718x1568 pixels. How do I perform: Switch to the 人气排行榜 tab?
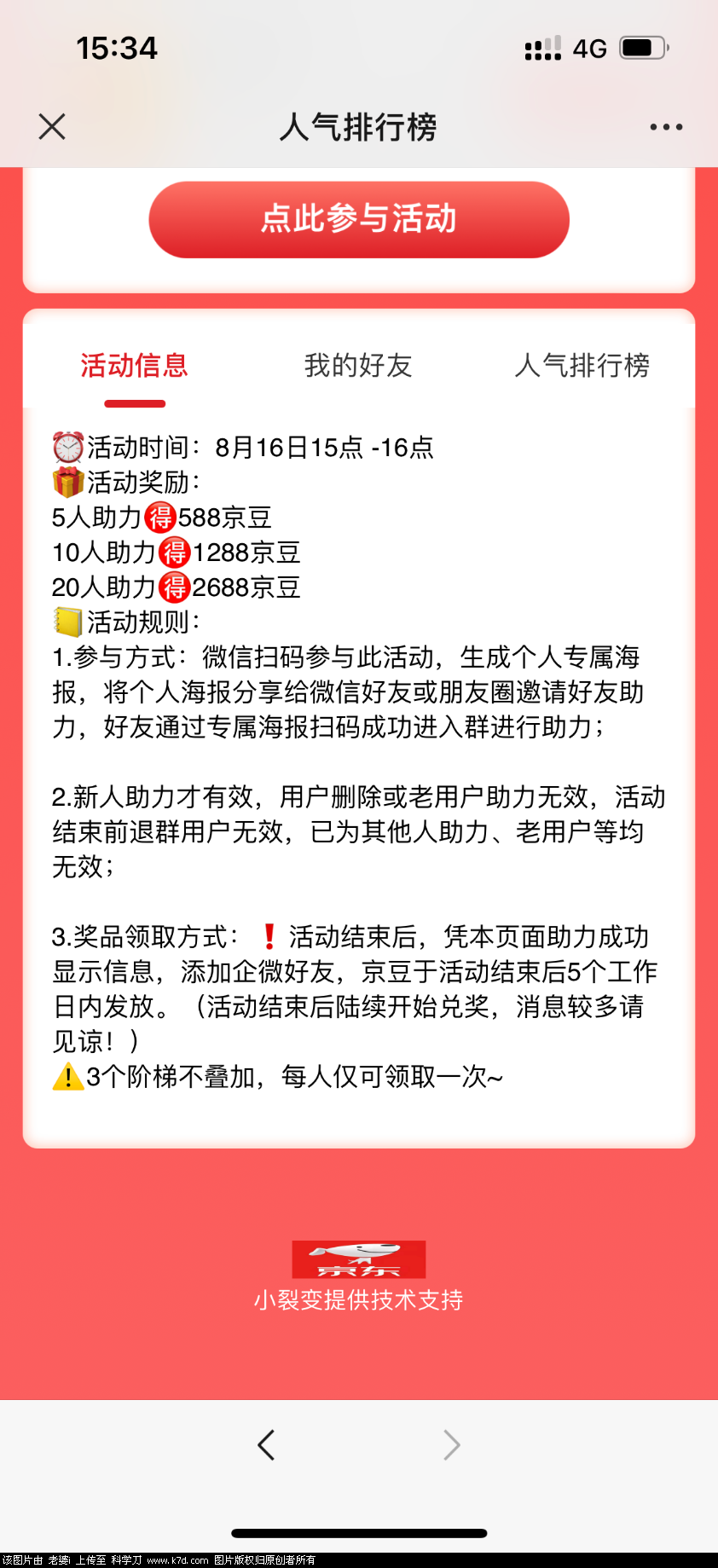coord(584,366)
